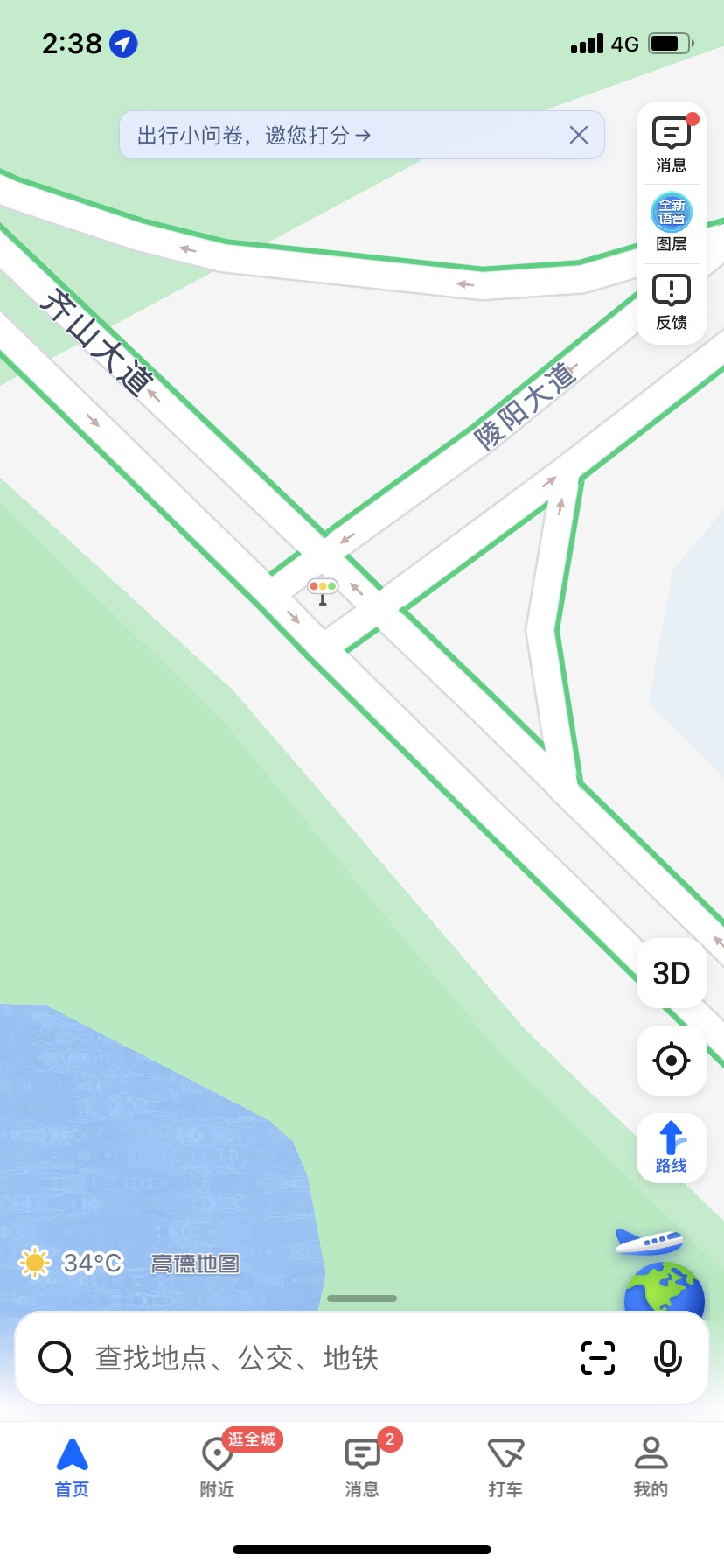
Task: Open the 反馈 feedback option
Action: click(x=671, y=302)
